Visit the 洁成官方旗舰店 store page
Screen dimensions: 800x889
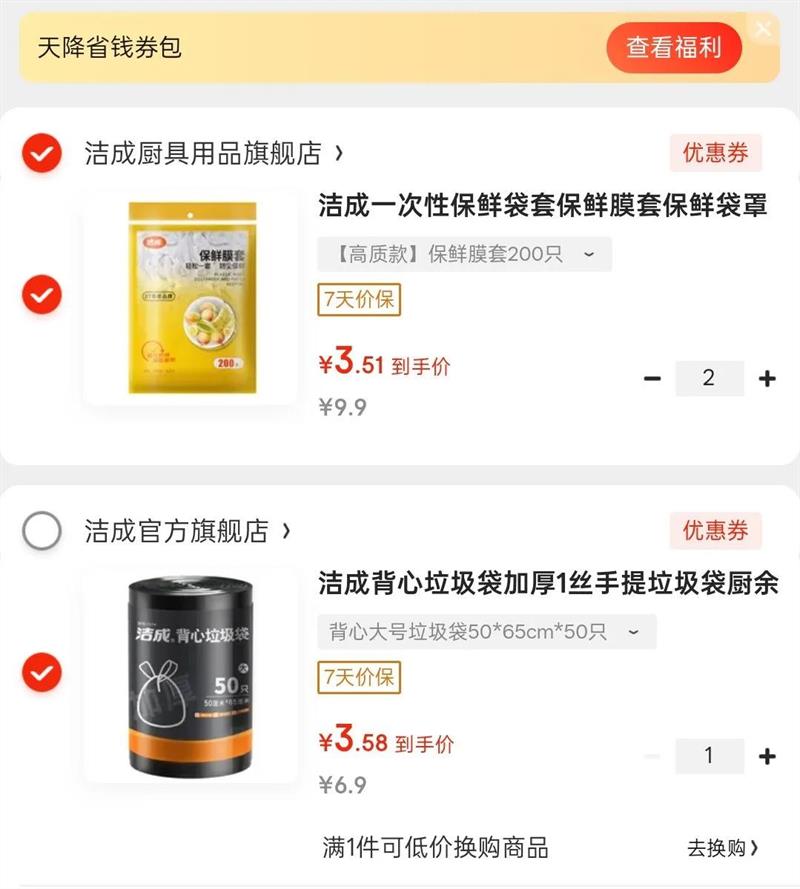pyautogui.click(x=187, y=531)
